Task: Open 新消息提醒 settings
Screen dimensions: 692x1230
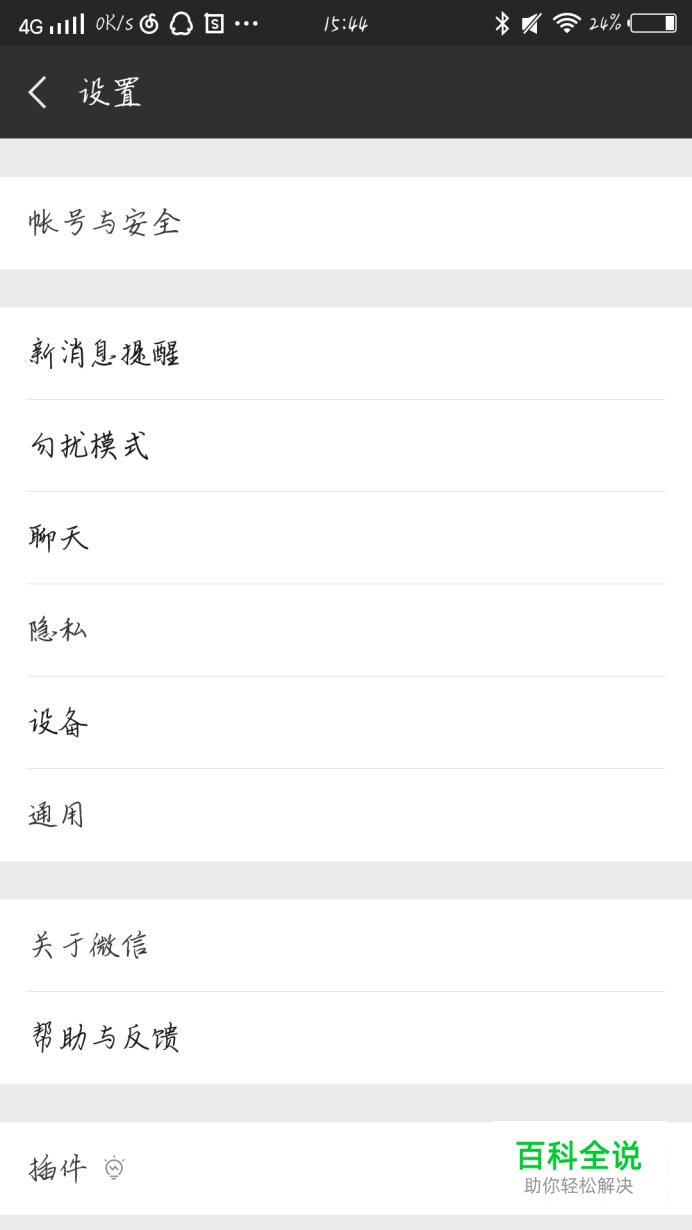Action: click(x=346, y=354)
